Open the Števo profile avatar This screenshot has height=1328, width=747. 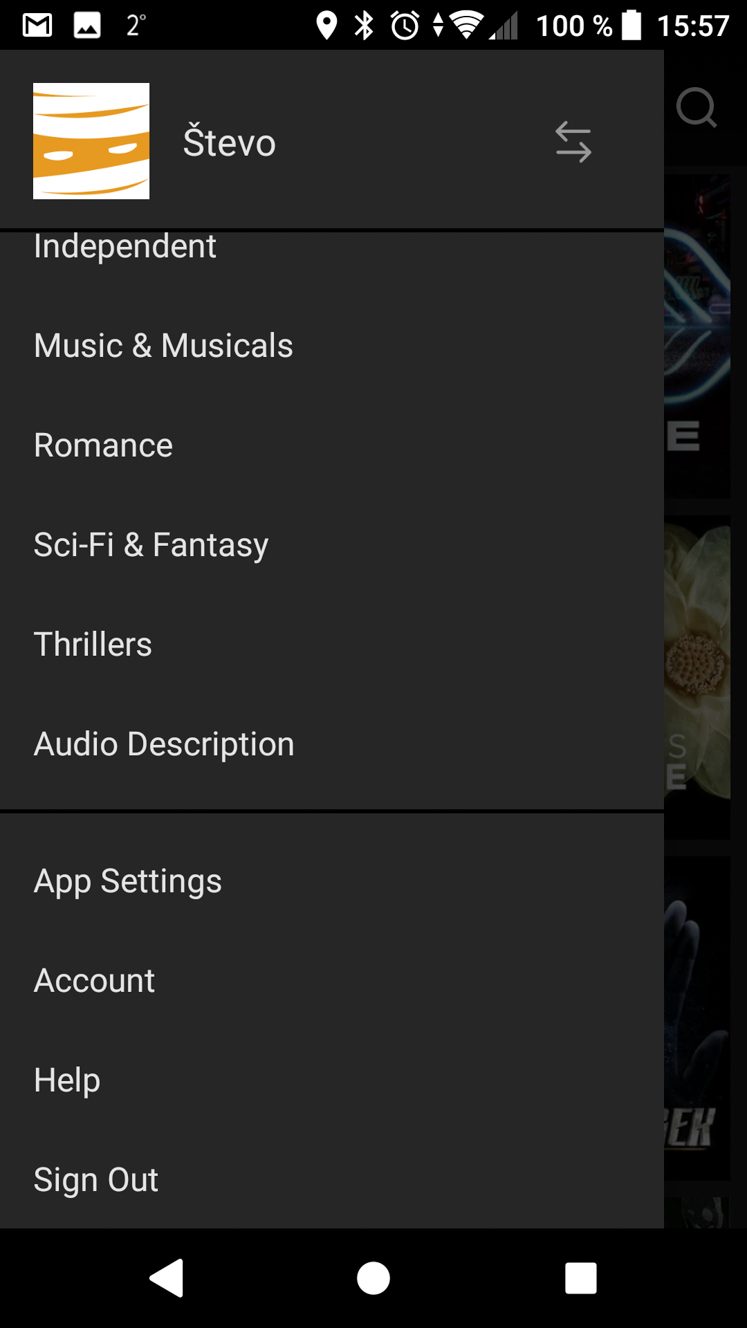tap(91, 141)
